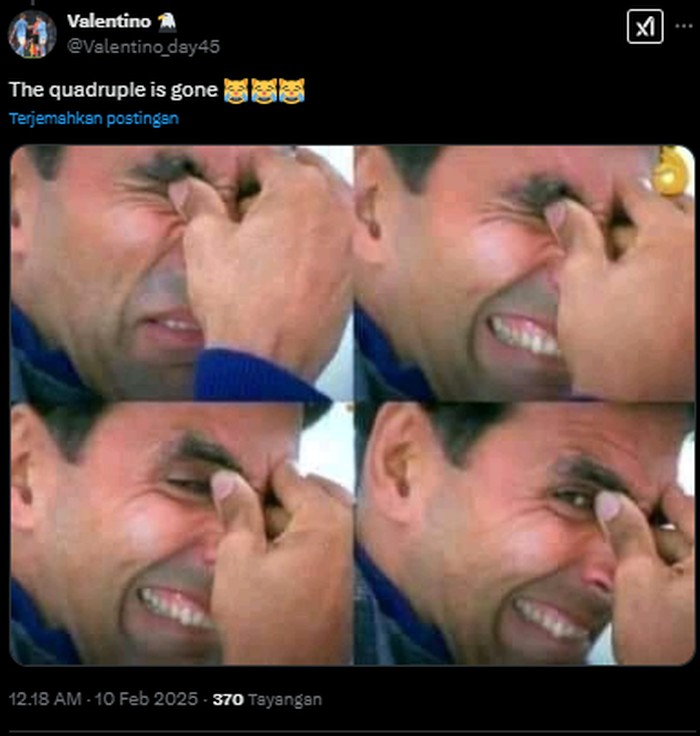Open the @Valentino_day45 handle
Image resolution: width=700 pixels, height=736 pixels.
point(143,46)
